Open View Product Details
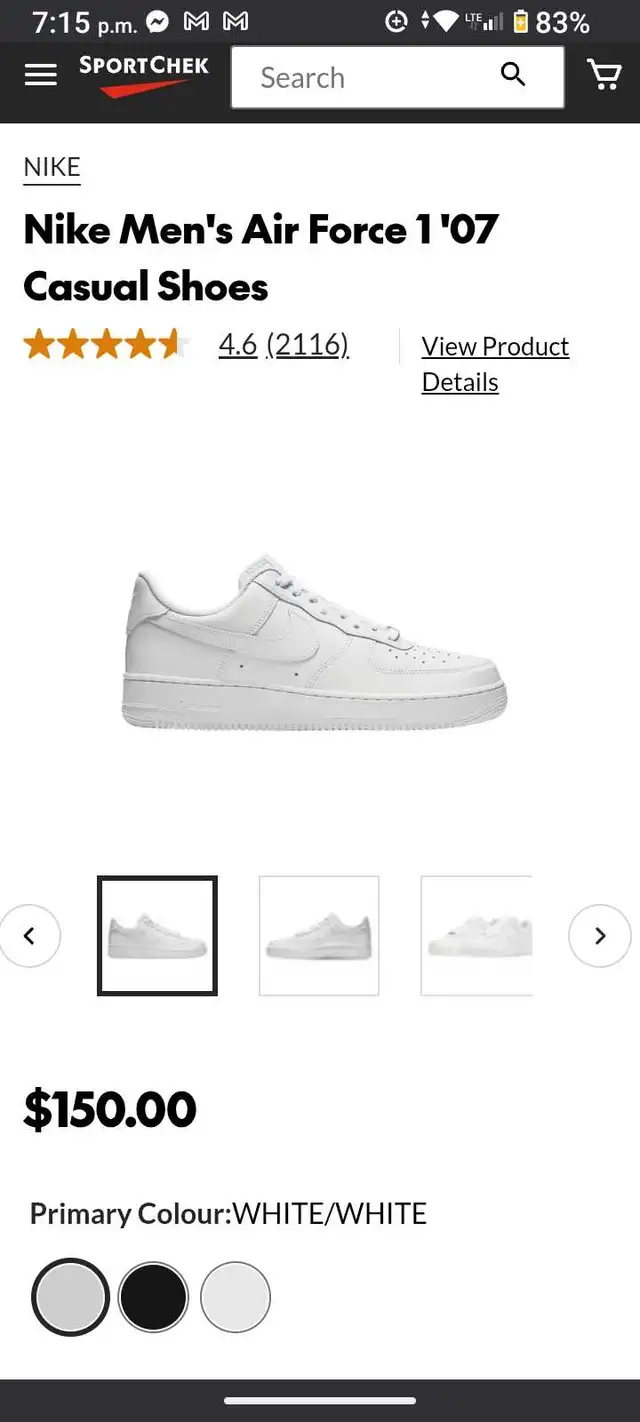This screenshot has height=1422, width=640. pyautogui.click(x=495, y=364)
